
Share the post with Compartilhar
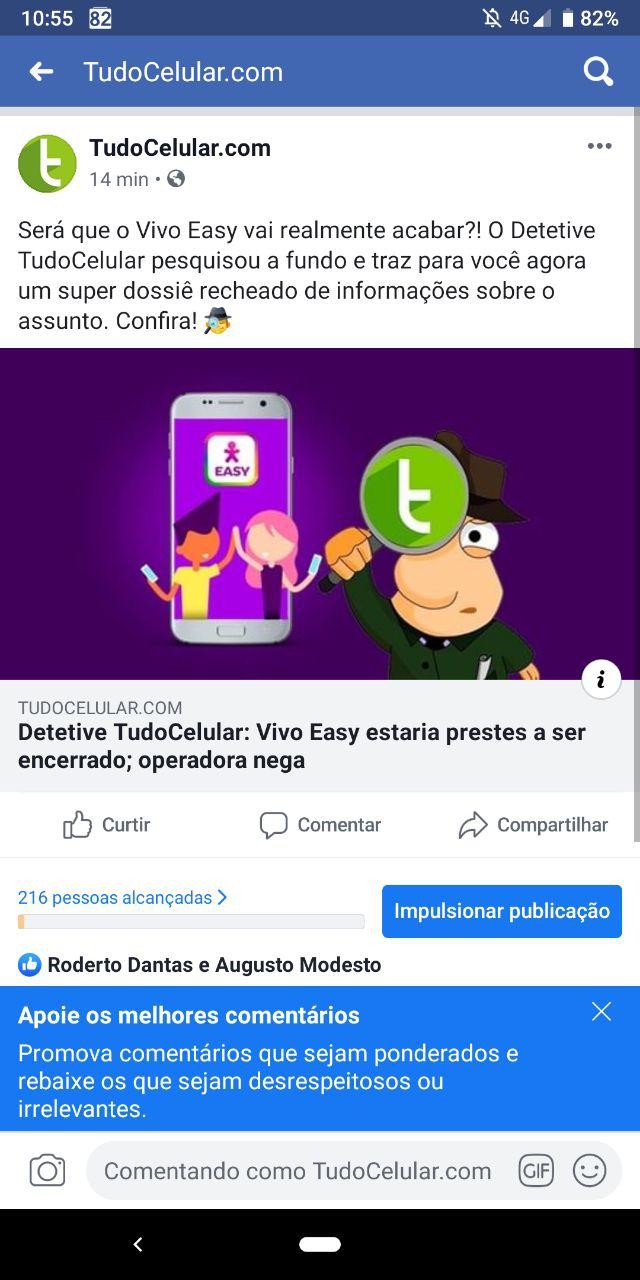[x=533, y=825]
